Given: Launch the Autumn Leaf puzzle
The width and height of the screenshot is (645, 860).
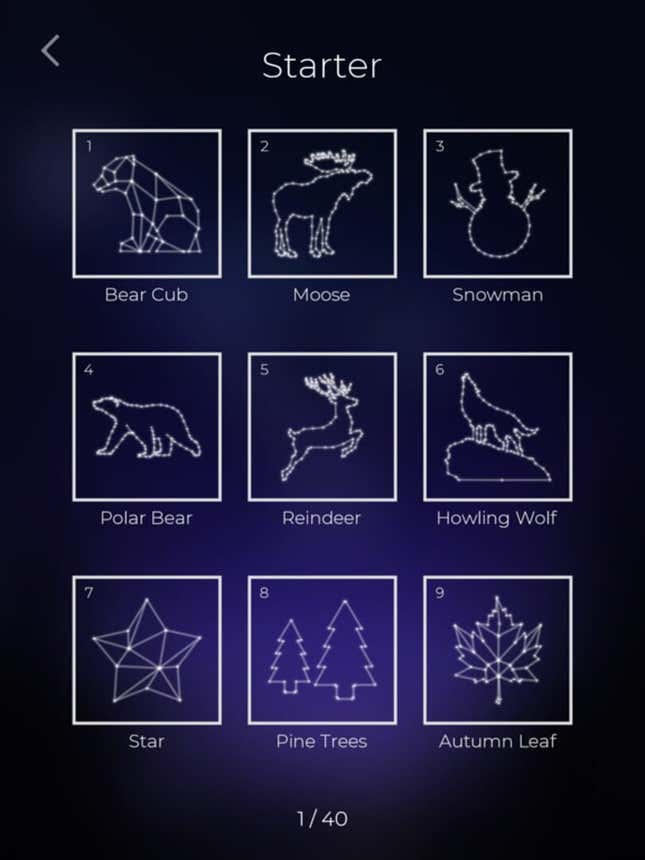Looking at the screenshot, I should click(x=497, y=650).
